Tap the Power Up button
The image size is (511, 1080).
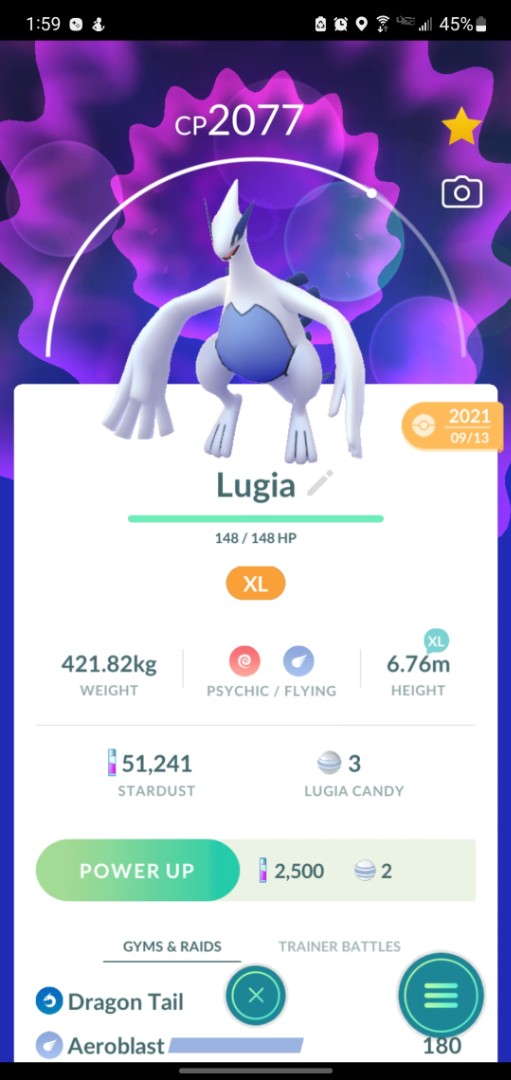click(x=137, y=871)
